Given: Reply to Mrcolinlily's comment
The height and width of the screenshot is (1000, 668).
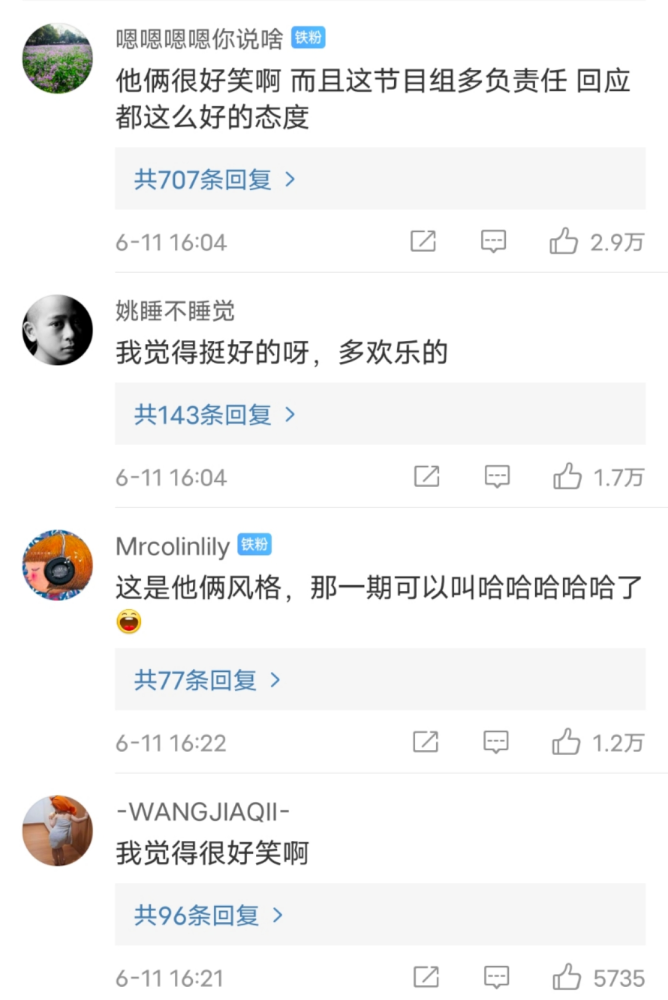Looking at the screenshot, I should [496, 742].
